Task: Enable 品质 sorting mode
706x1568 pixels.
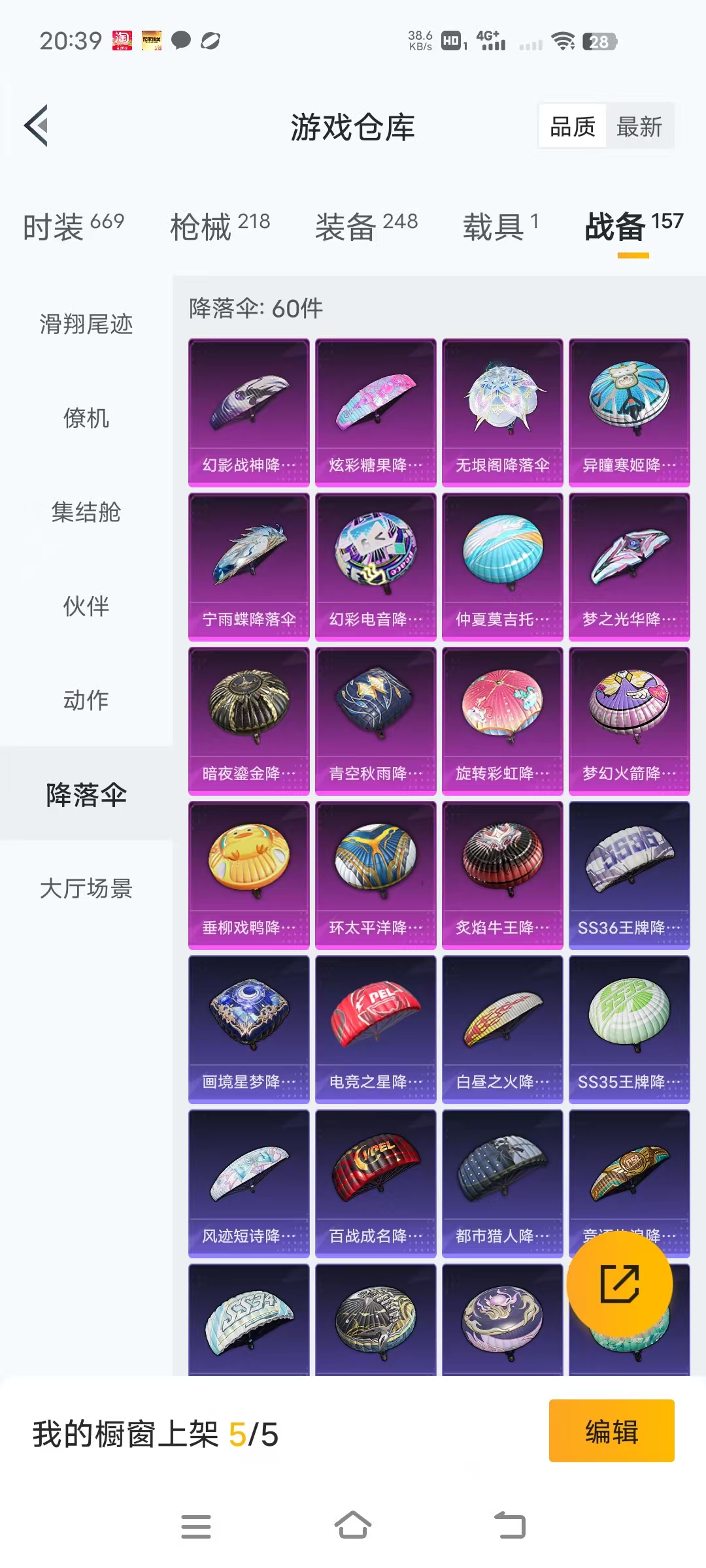Action: (x=571, y=126)
